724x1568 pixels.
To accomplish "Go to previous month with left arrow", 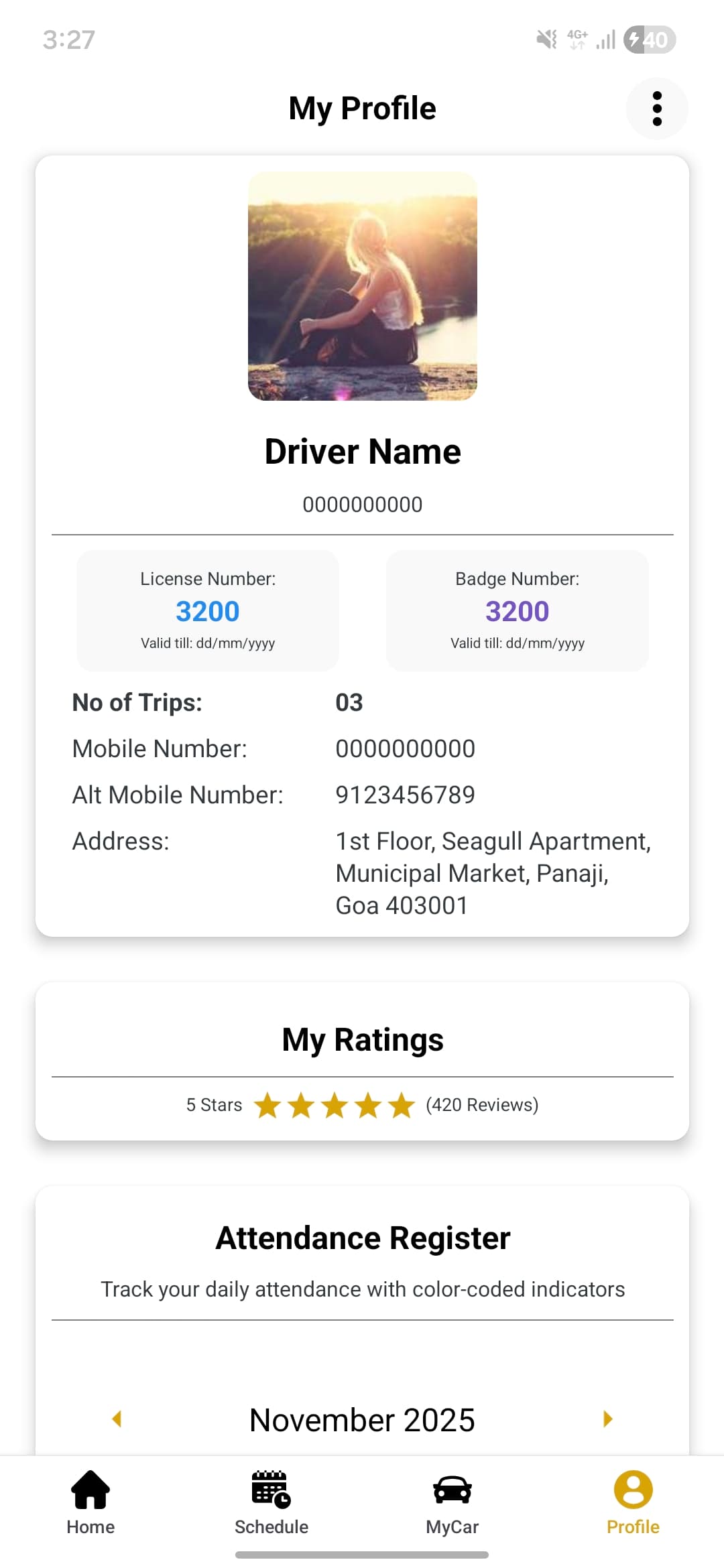I will (x=117, y=1419).
